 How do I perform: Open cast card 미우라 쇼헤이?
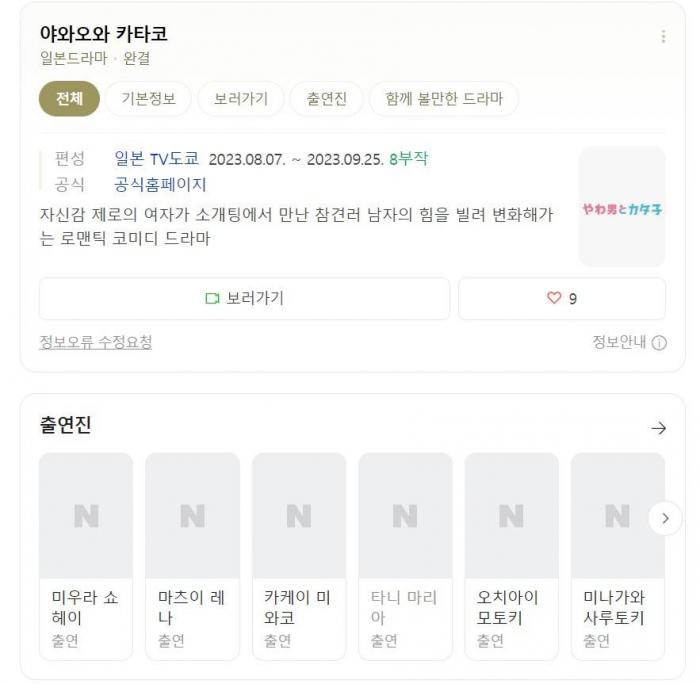[x=86, y=555]
